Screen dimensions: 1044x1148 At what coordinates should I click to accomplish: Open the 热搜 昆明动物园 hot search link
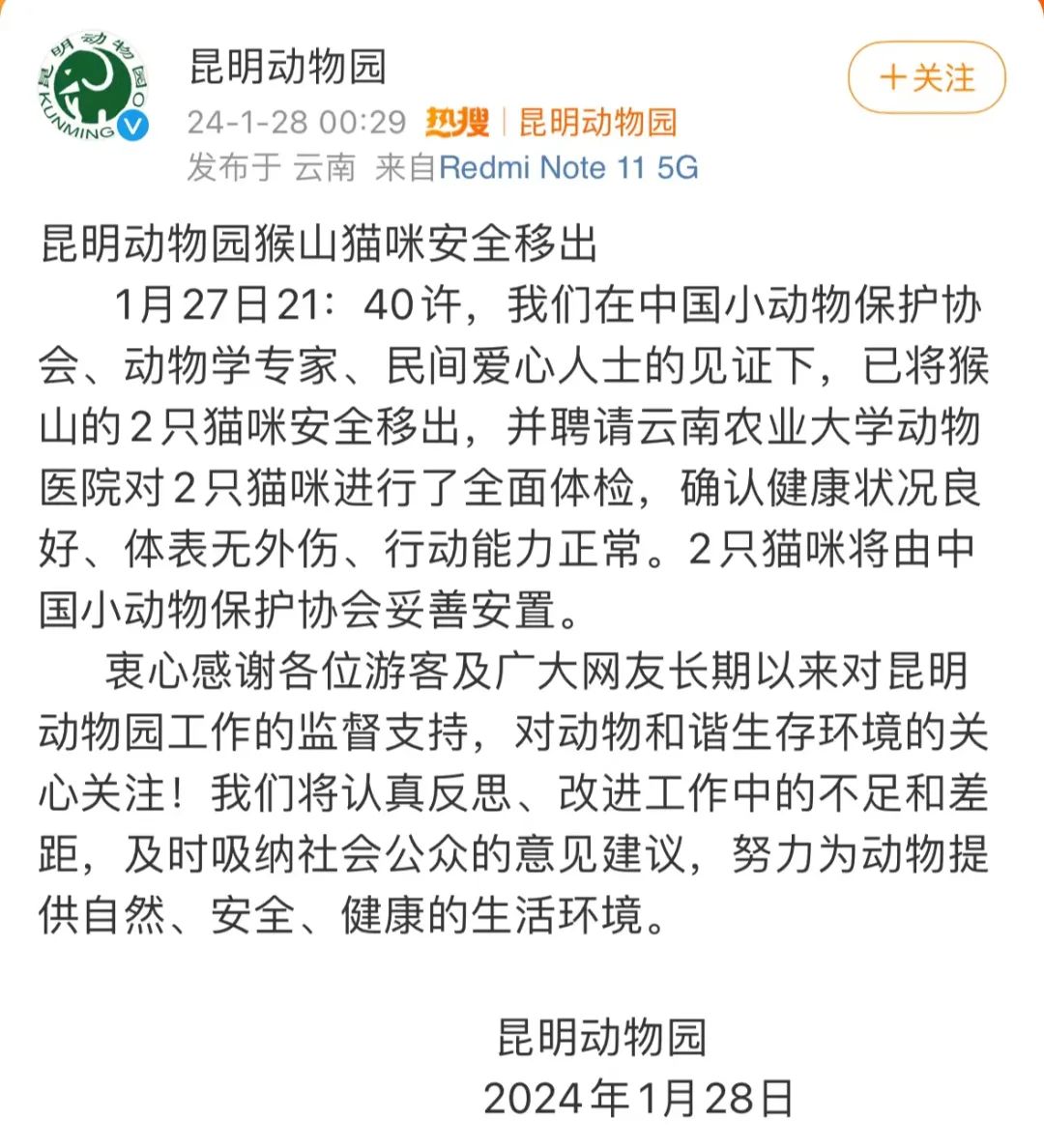tap(596, 123)
